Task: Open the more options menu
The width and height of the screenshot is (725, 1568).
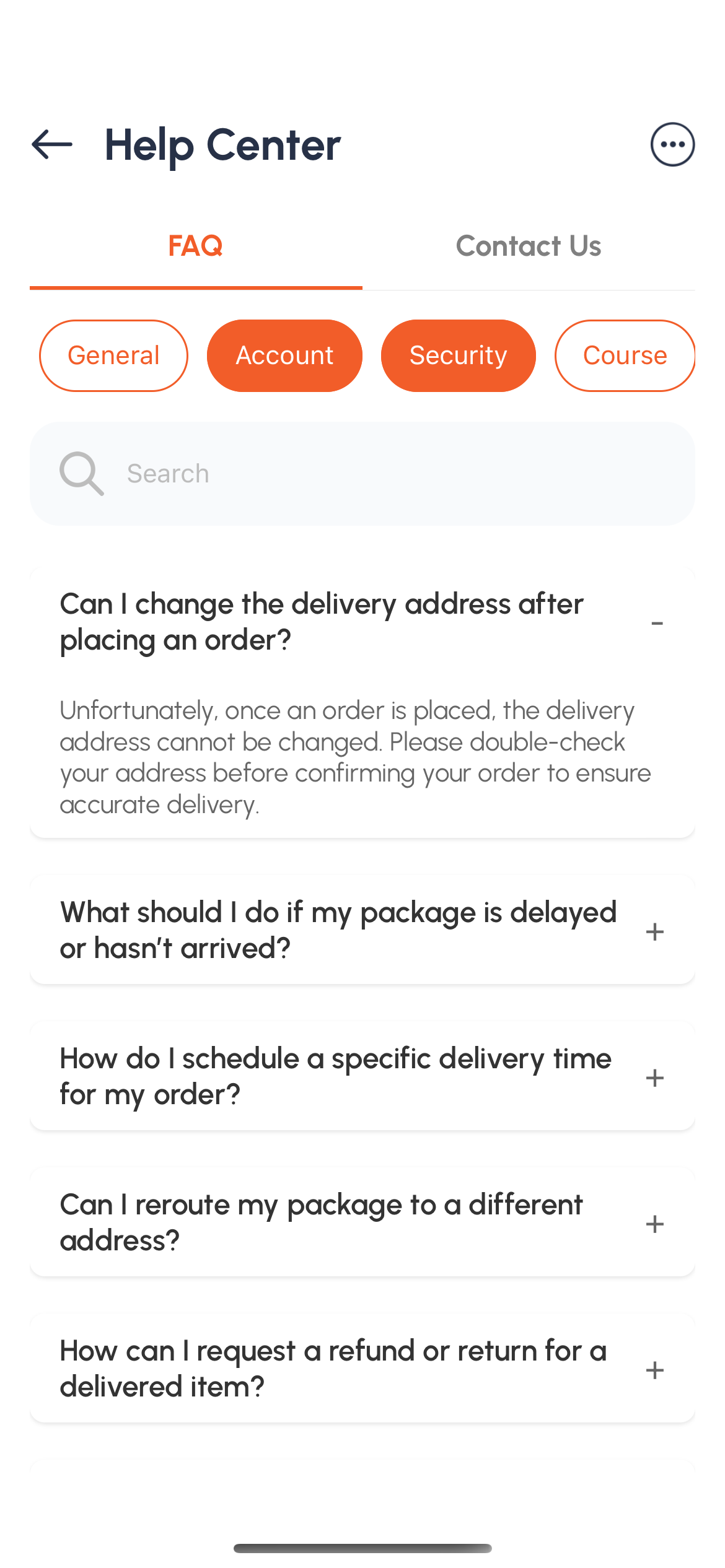Action: click(672, 145)
